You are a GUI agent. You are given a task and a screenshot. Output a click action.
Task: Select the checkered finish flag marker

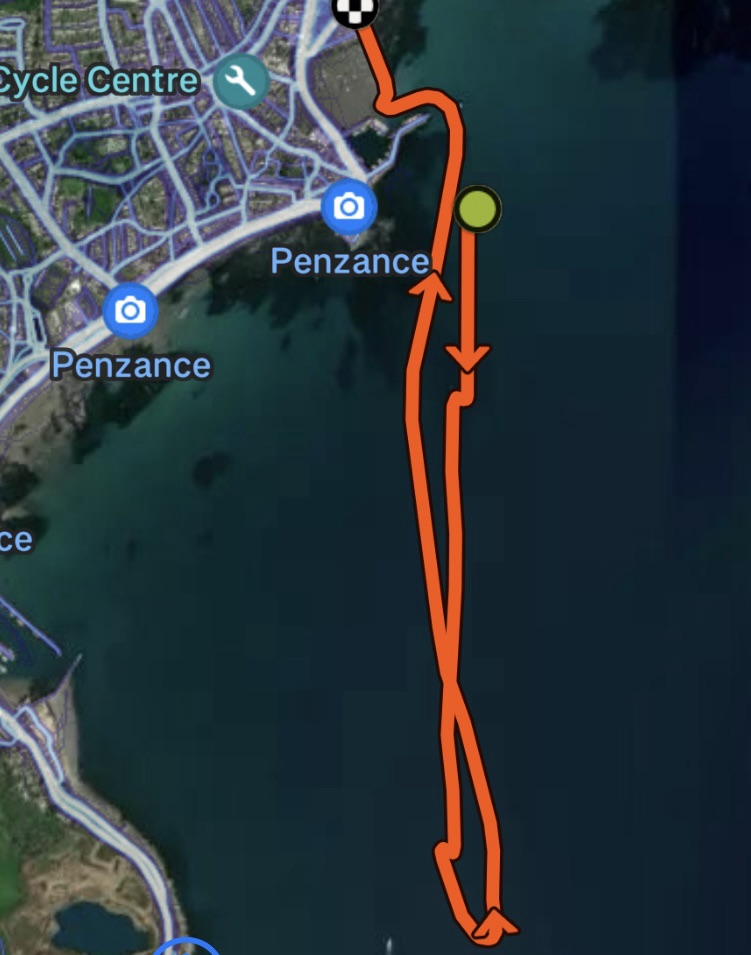[355, 10]
